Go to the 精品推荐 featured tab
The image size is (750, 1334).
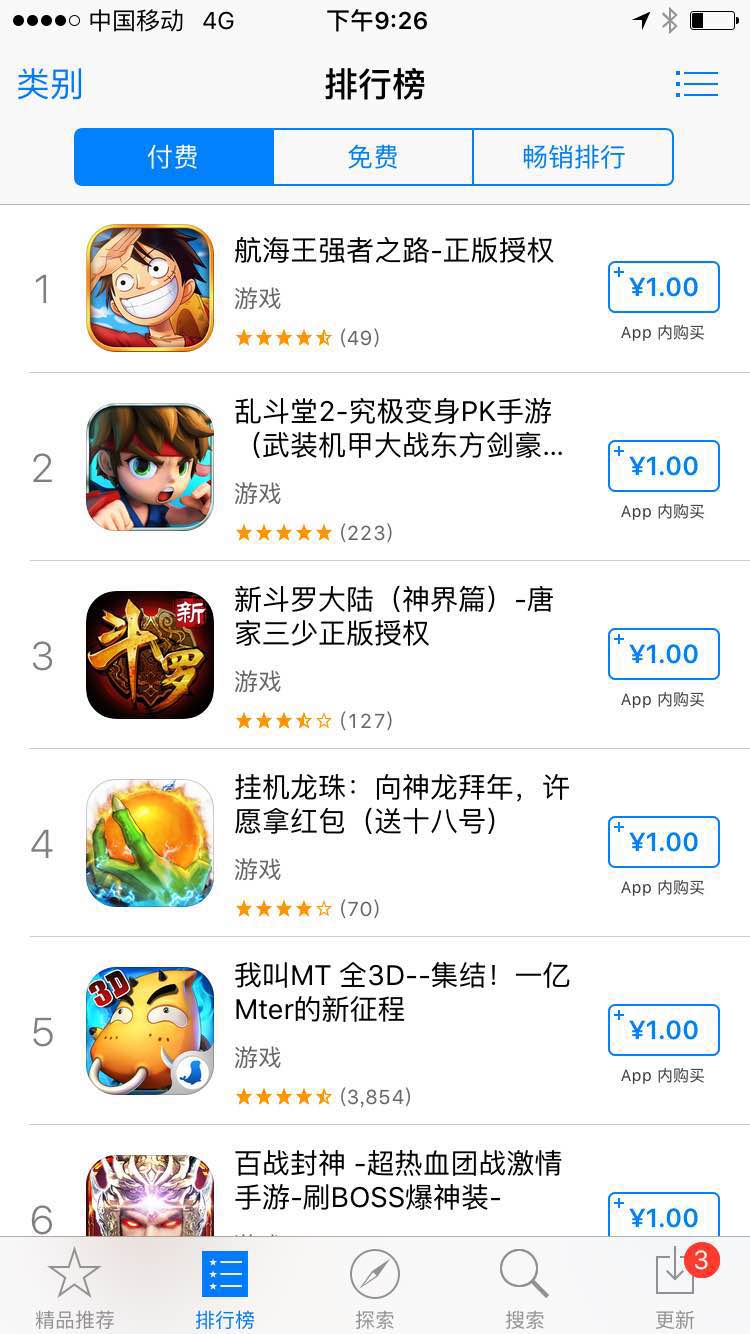pyautogui.click(x=75, y=1287)
